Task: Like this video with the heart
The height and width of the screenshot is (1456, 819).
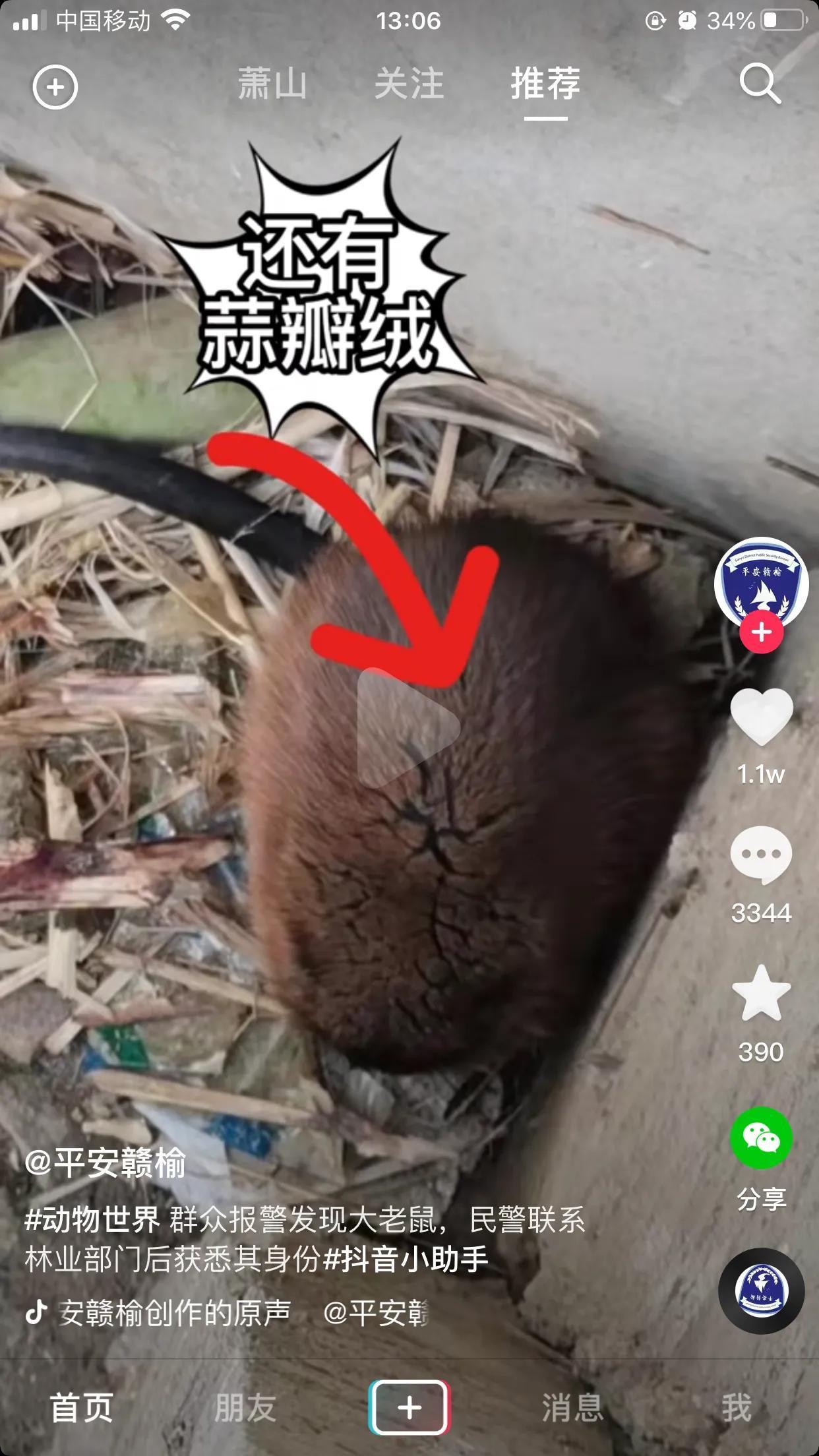Action: pos(761,717)
